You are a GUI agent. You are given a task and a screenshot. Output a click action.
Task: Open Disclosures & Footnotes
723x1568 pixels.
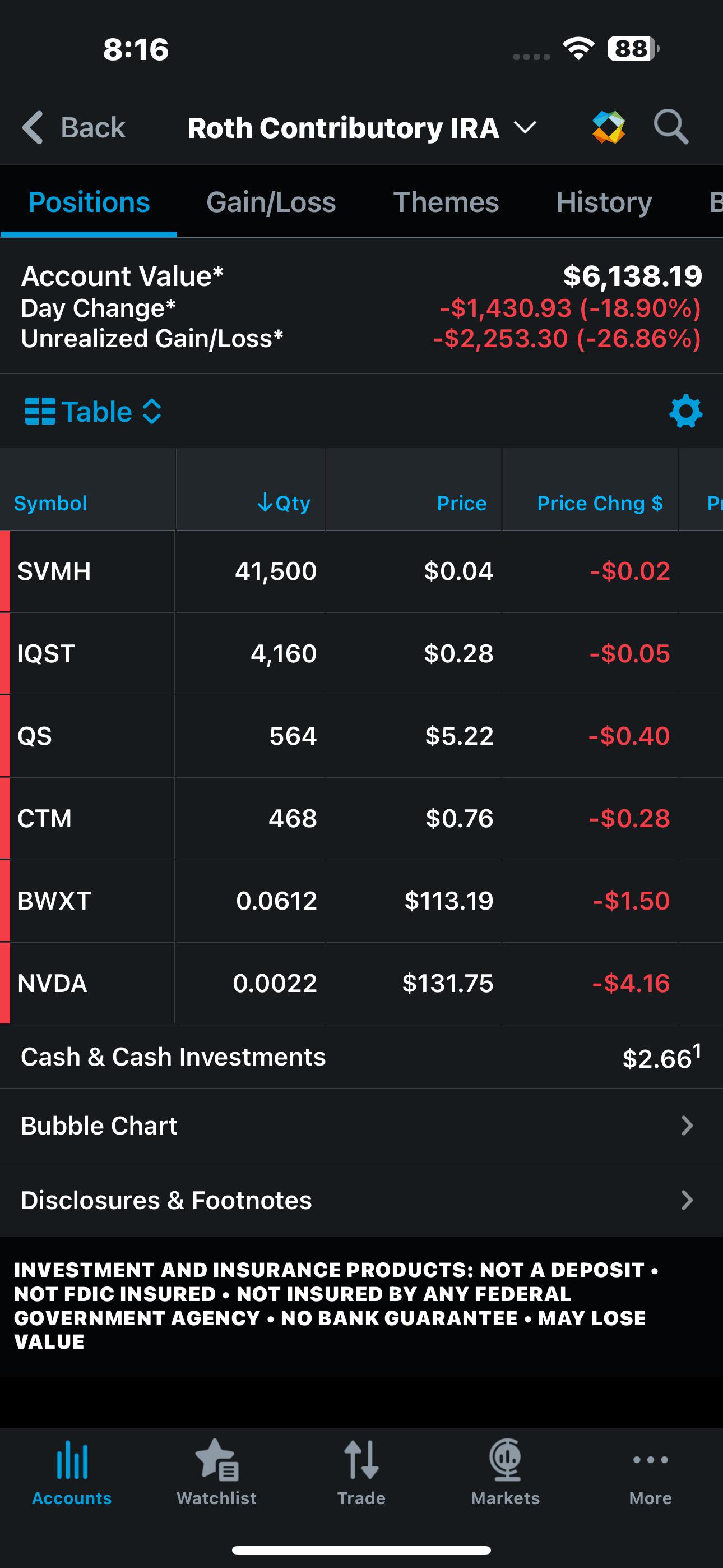pyautogui.click(x=361, y=1200)
